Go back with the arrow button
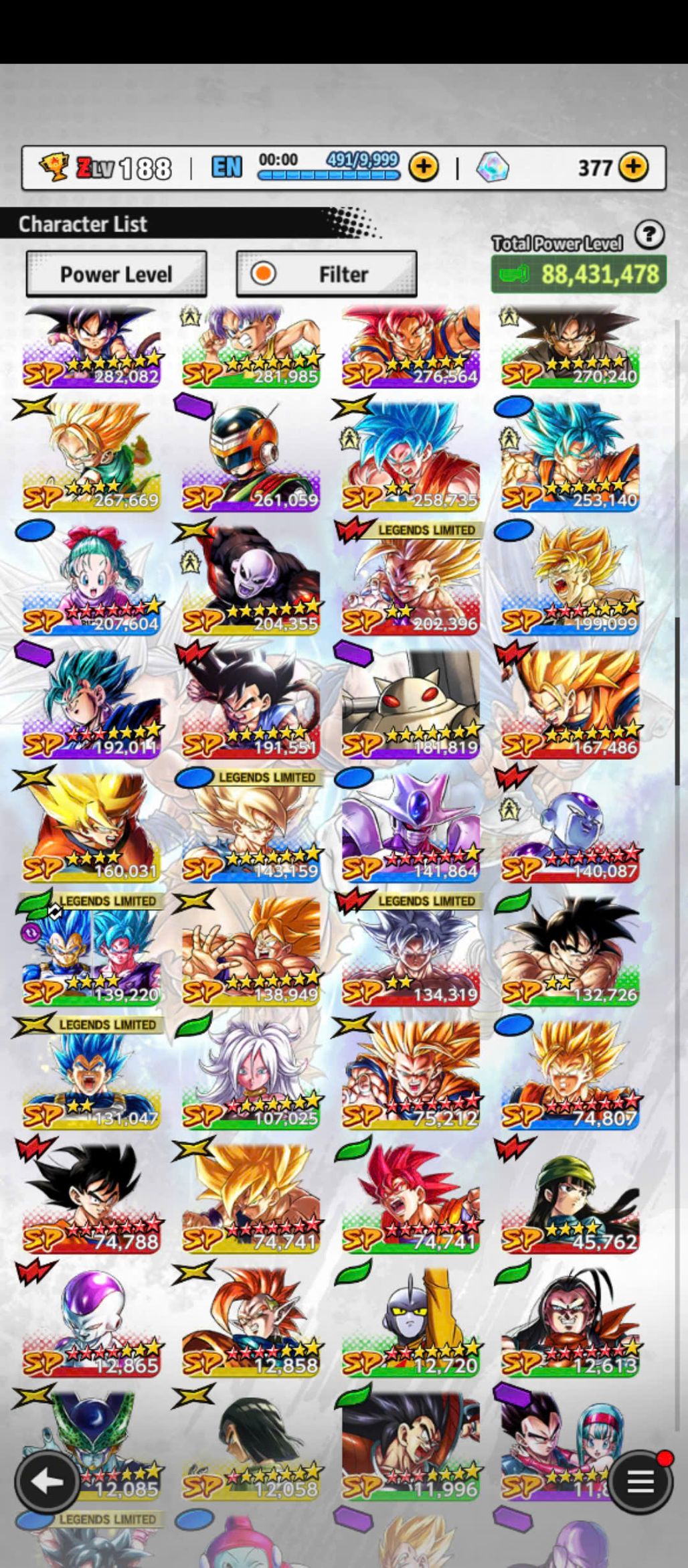 (x=46, y=1482)
